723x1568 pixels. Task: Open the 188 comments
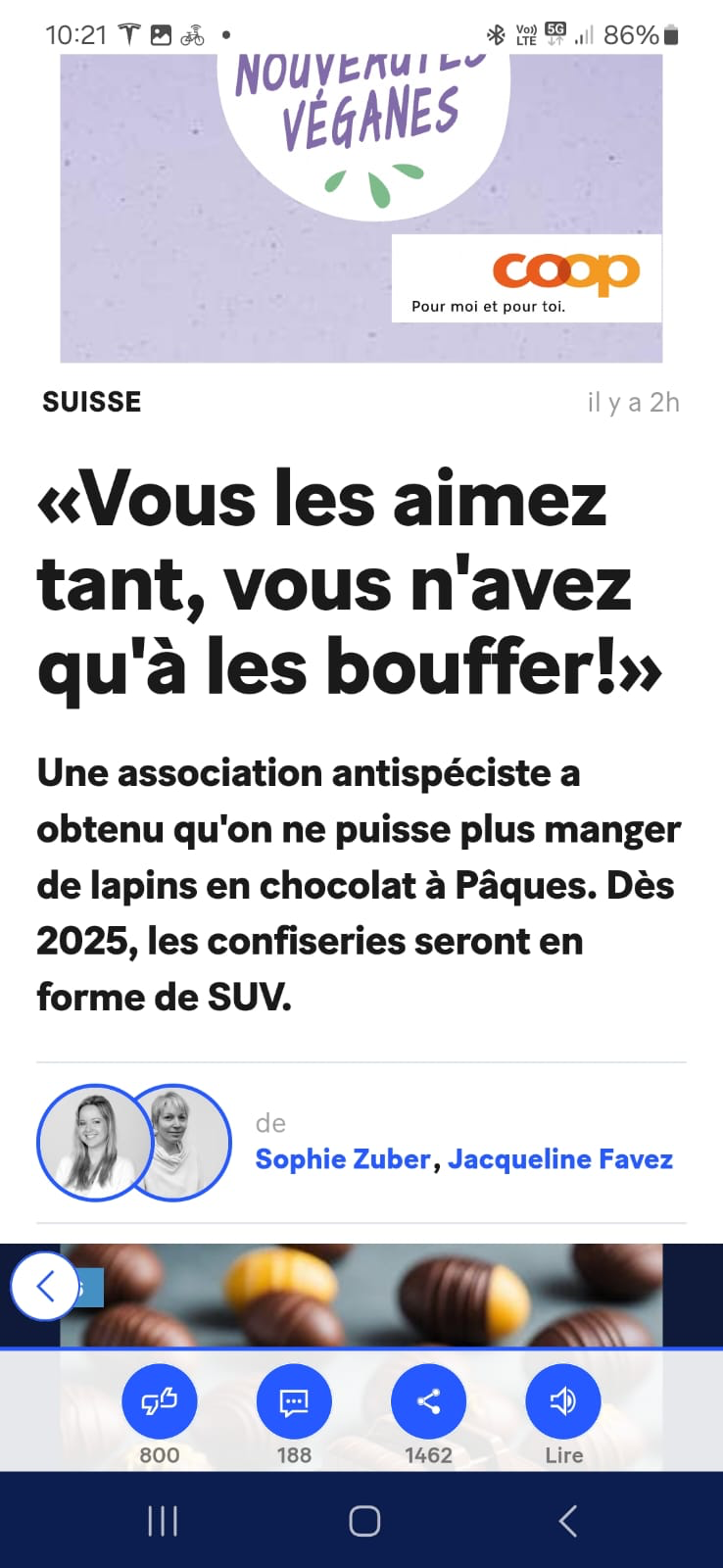[x=294, y=1401]
